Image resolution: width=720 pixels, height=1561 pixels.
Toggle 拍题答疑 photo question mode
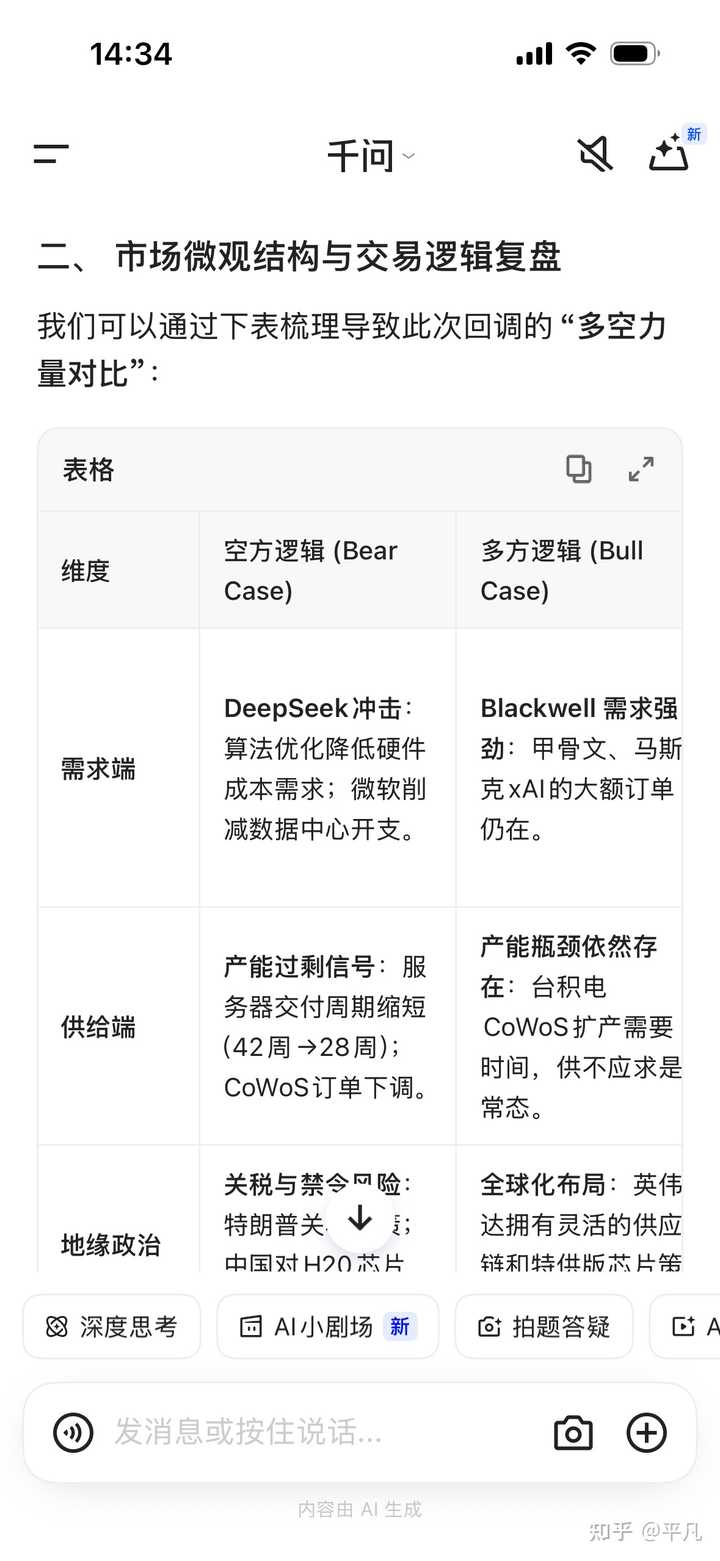[543, 1326]
